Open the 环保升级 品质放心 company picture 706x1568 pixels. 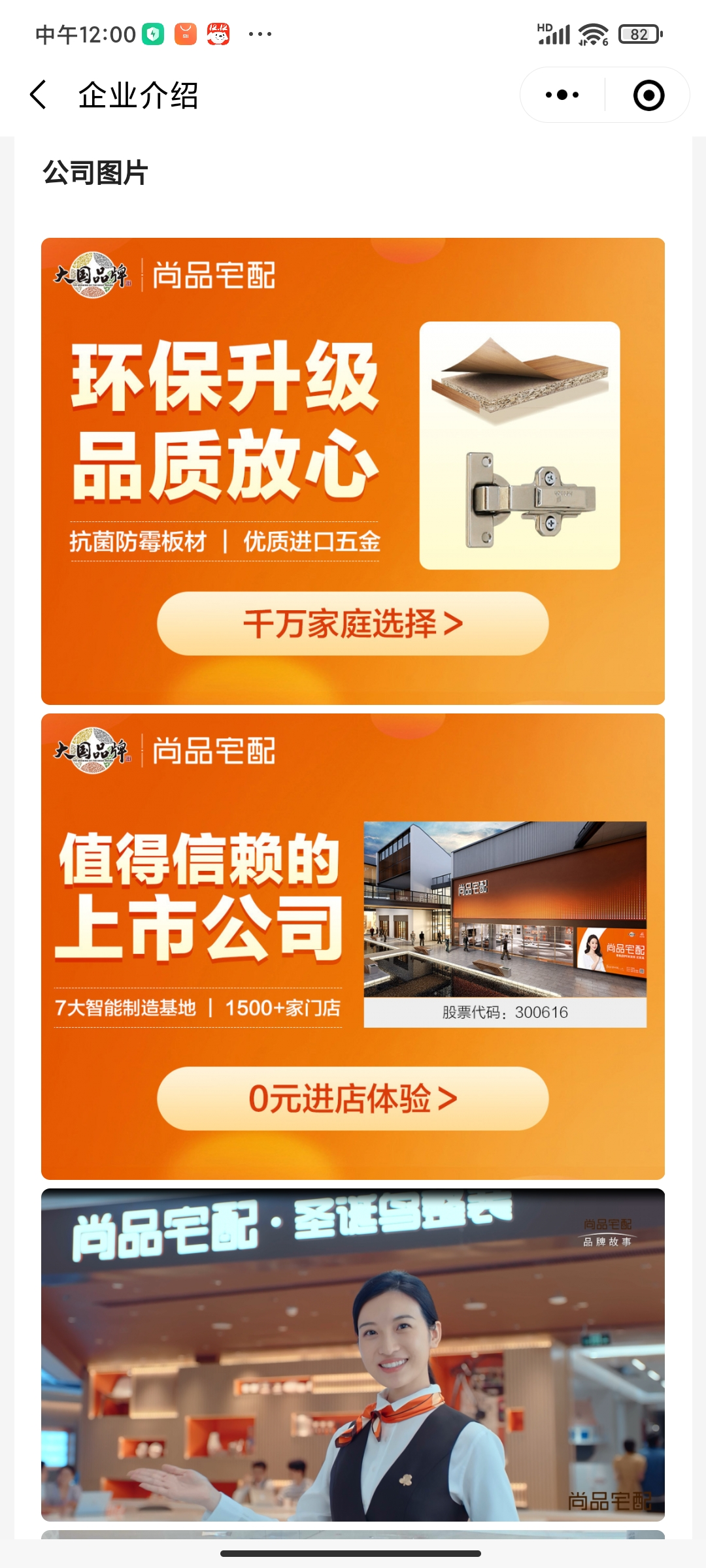(x=353, y=470)
